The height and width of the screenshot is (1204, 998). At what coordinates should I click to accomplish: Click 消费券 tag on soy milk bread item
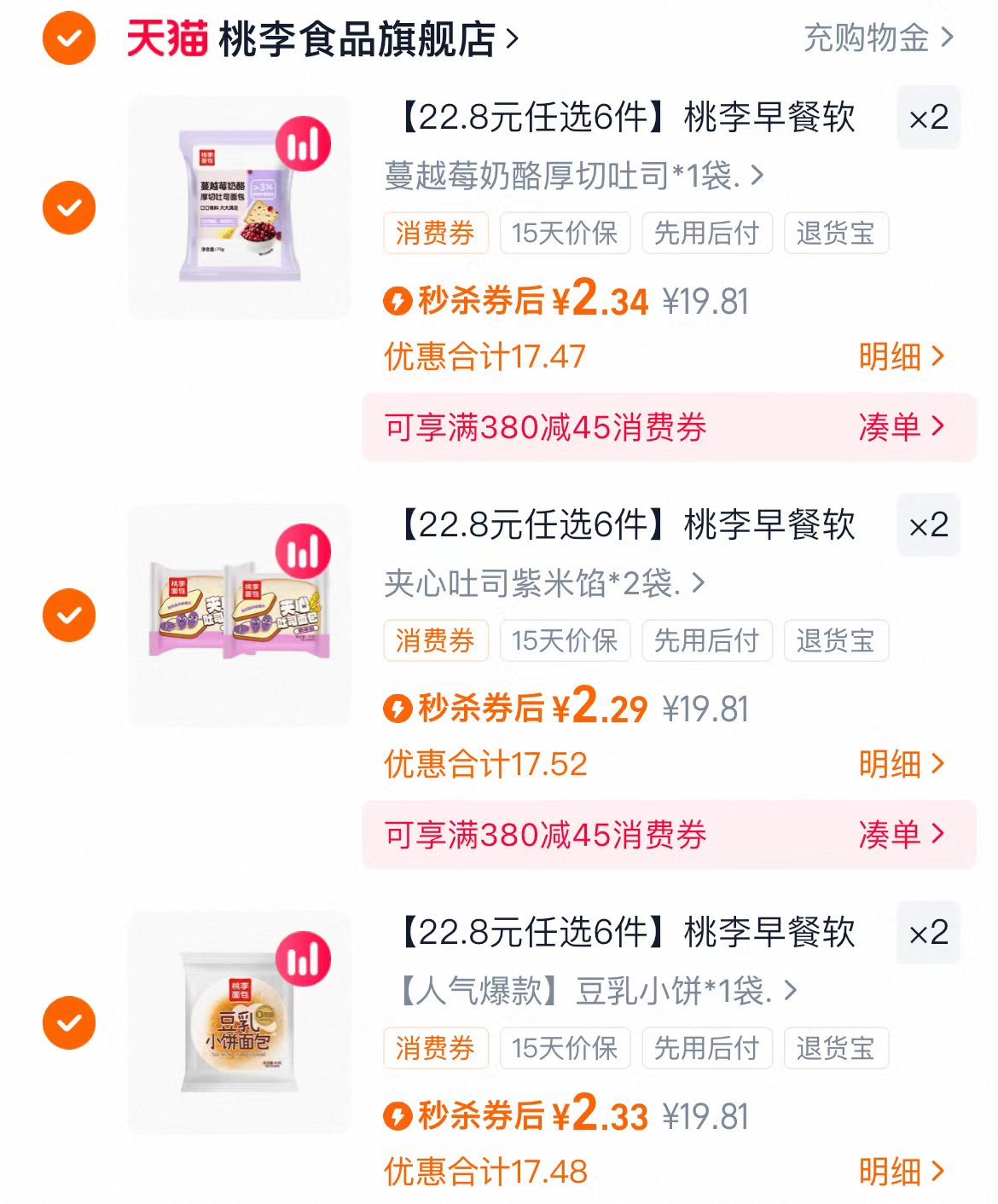click(x=436, y=1048)
